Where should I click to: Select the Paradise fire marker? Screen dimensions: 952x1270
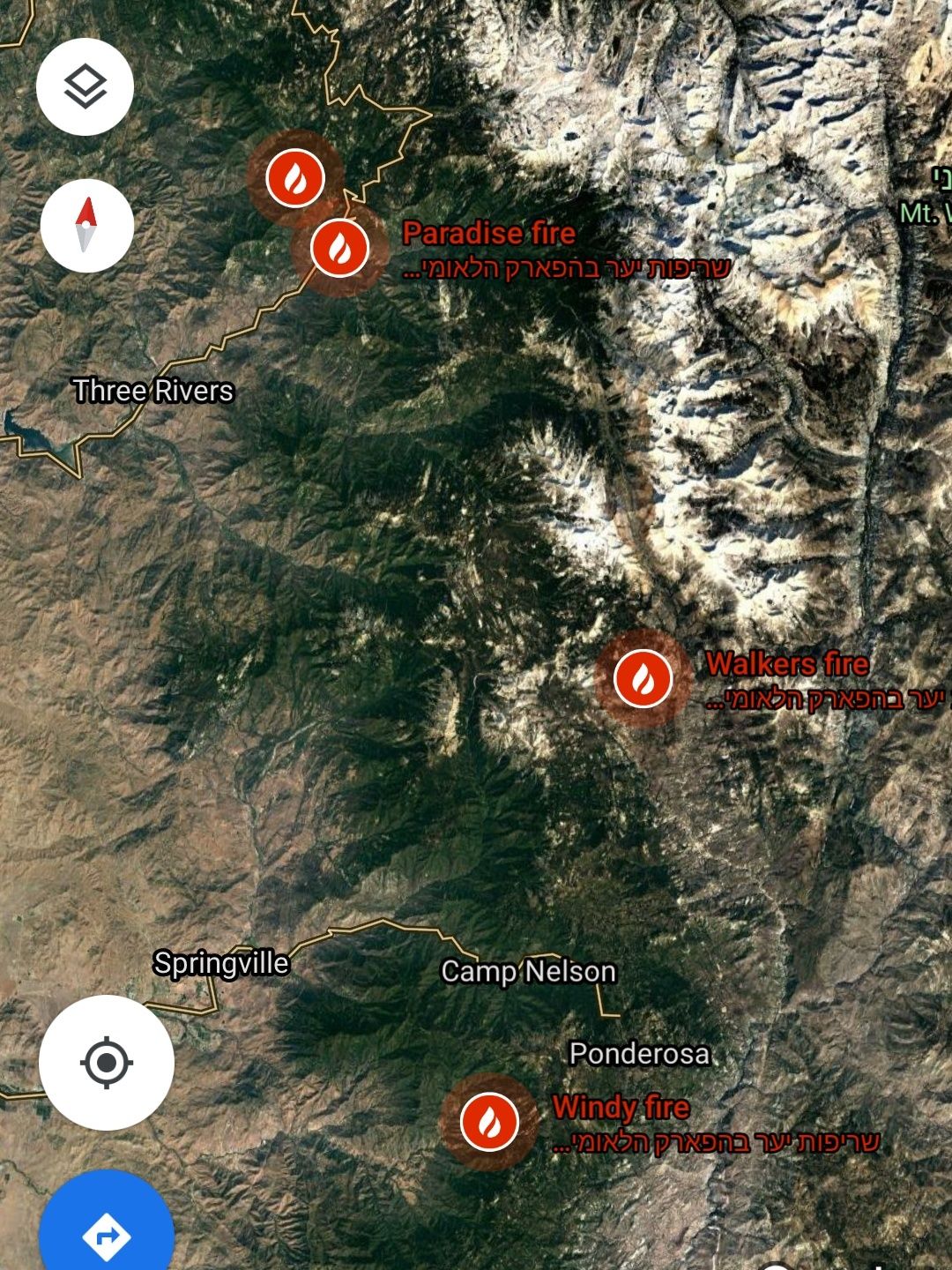[340, 248]
